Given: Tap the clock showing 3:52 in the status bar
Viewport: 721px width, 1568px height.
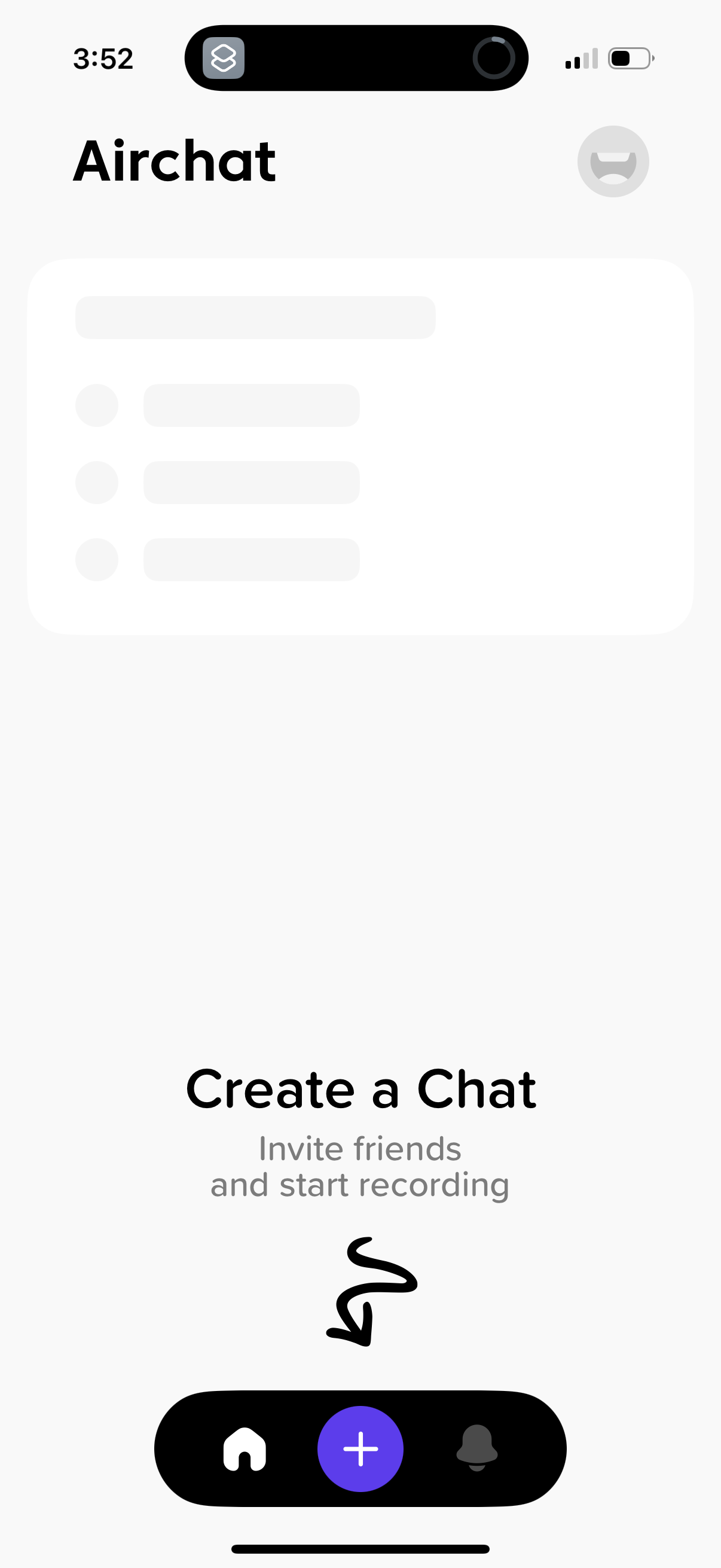Looking at the screenshot, I should tap(102, 58).
